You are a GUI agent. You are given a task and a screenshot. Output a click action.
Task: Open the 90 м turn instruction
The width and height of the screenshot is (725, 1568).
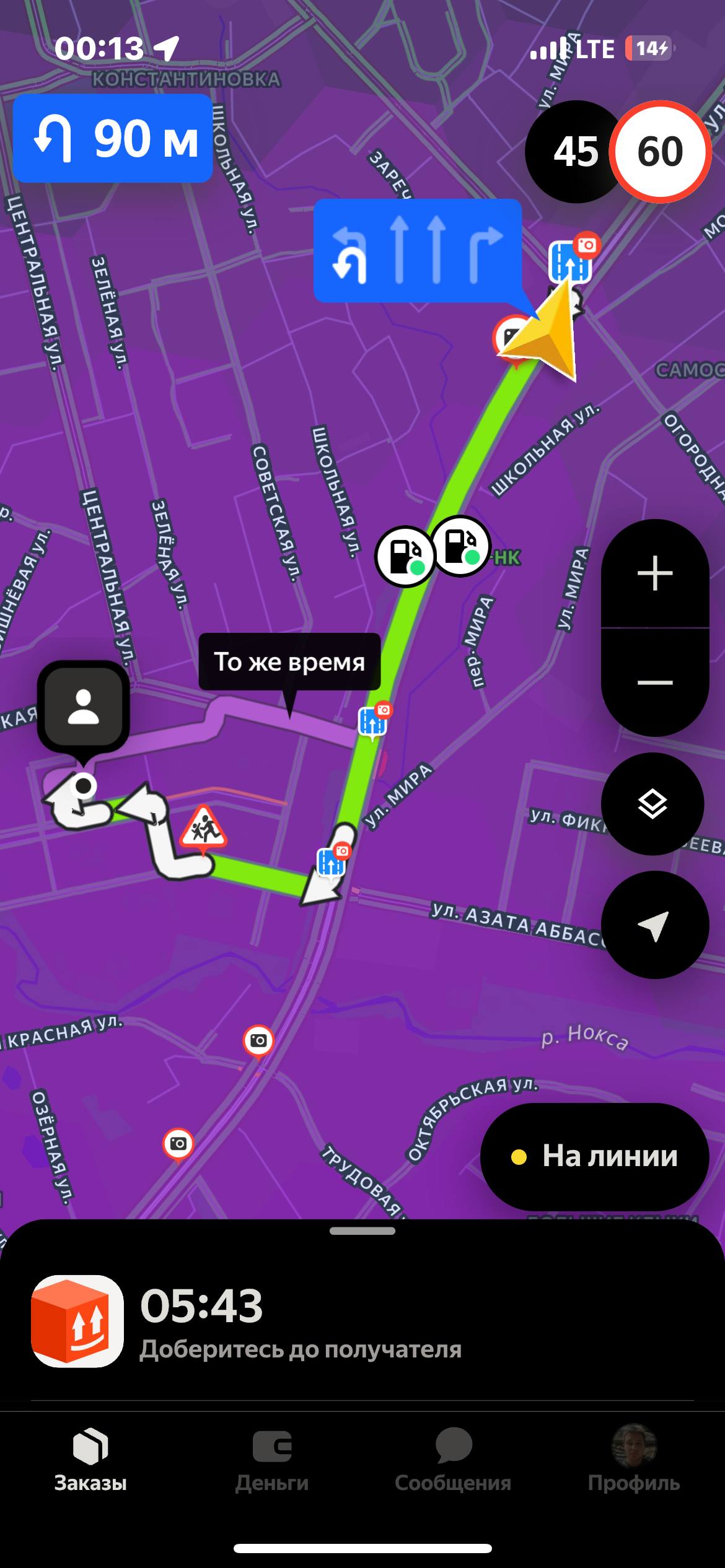(113, 138)
